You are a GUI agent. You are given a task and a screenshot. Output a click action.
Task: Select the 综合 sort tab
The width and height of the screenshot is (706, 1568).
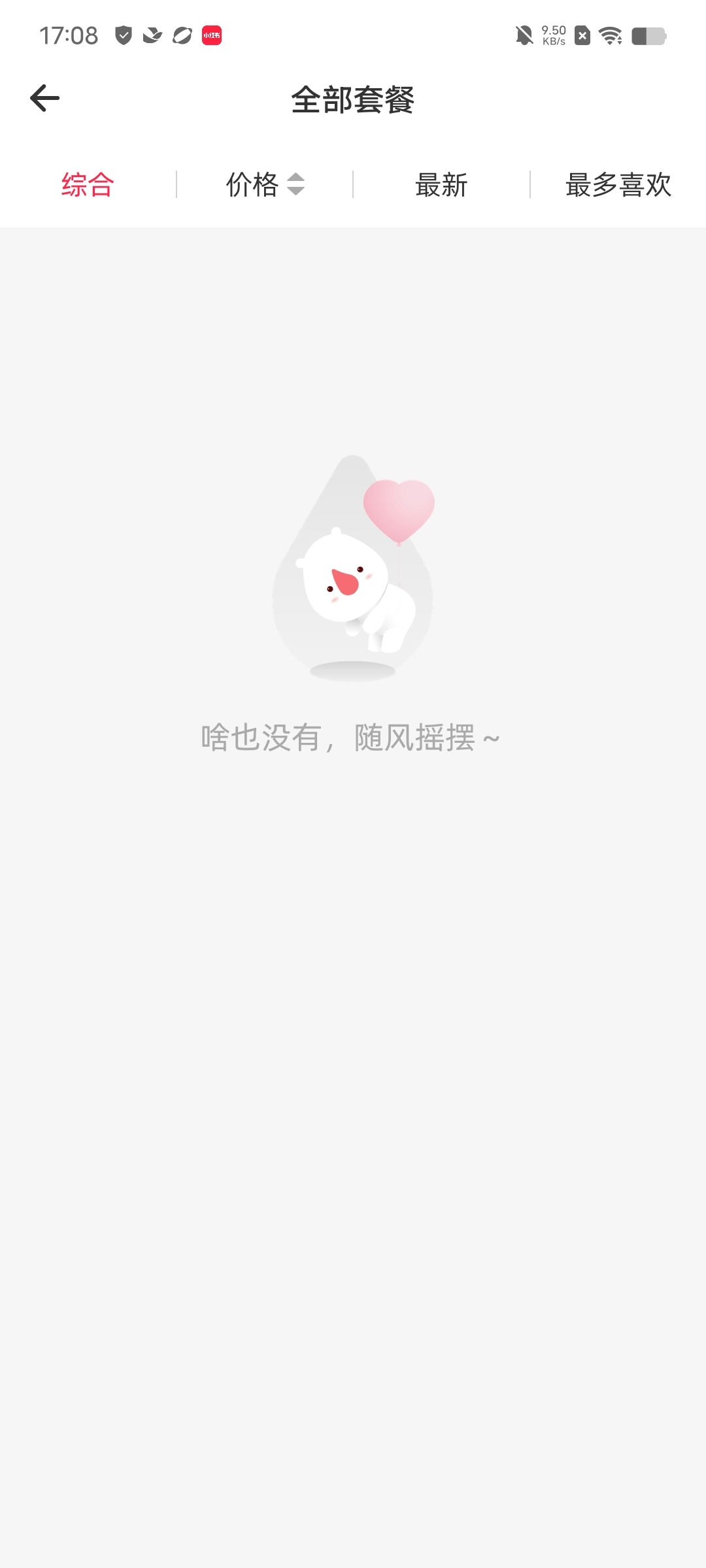(88, 185)
